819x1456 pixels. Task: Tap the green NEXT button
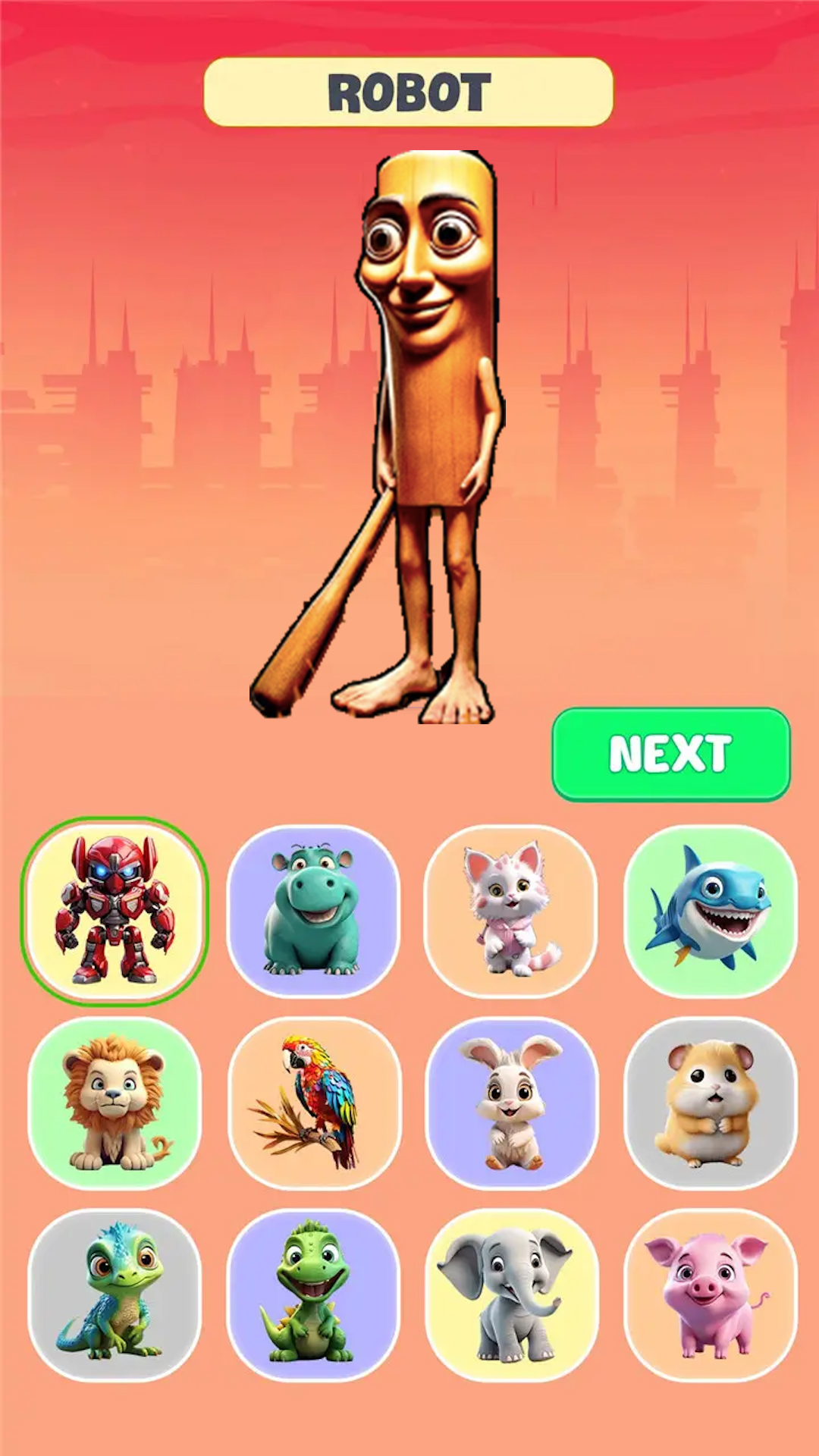tap(670, 754)
